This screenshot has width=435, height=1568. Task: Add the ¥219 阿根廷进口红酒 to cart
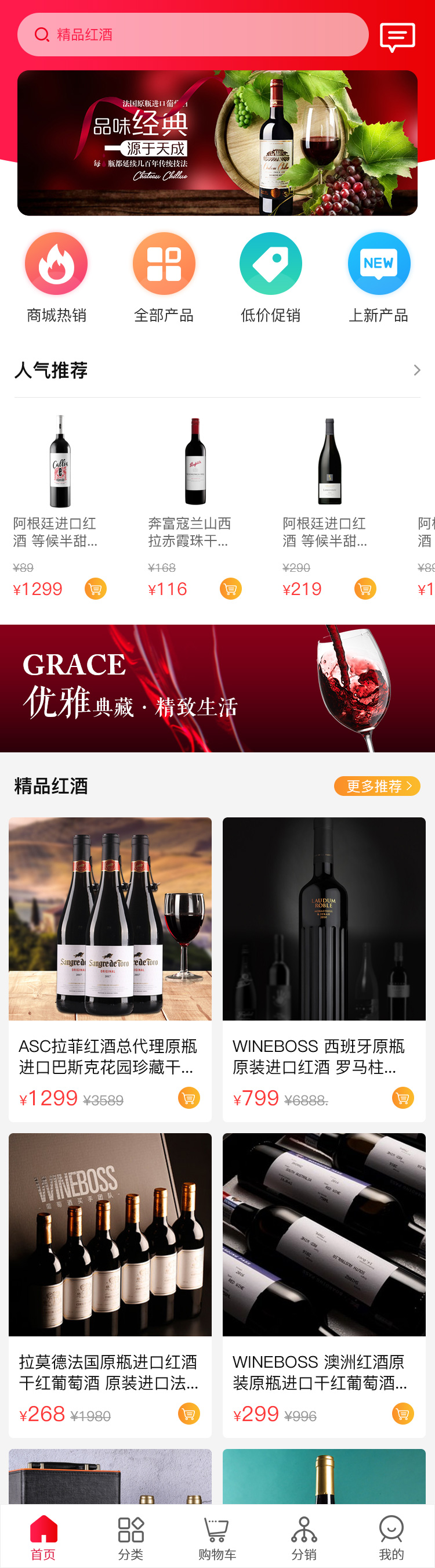point(365,589)
